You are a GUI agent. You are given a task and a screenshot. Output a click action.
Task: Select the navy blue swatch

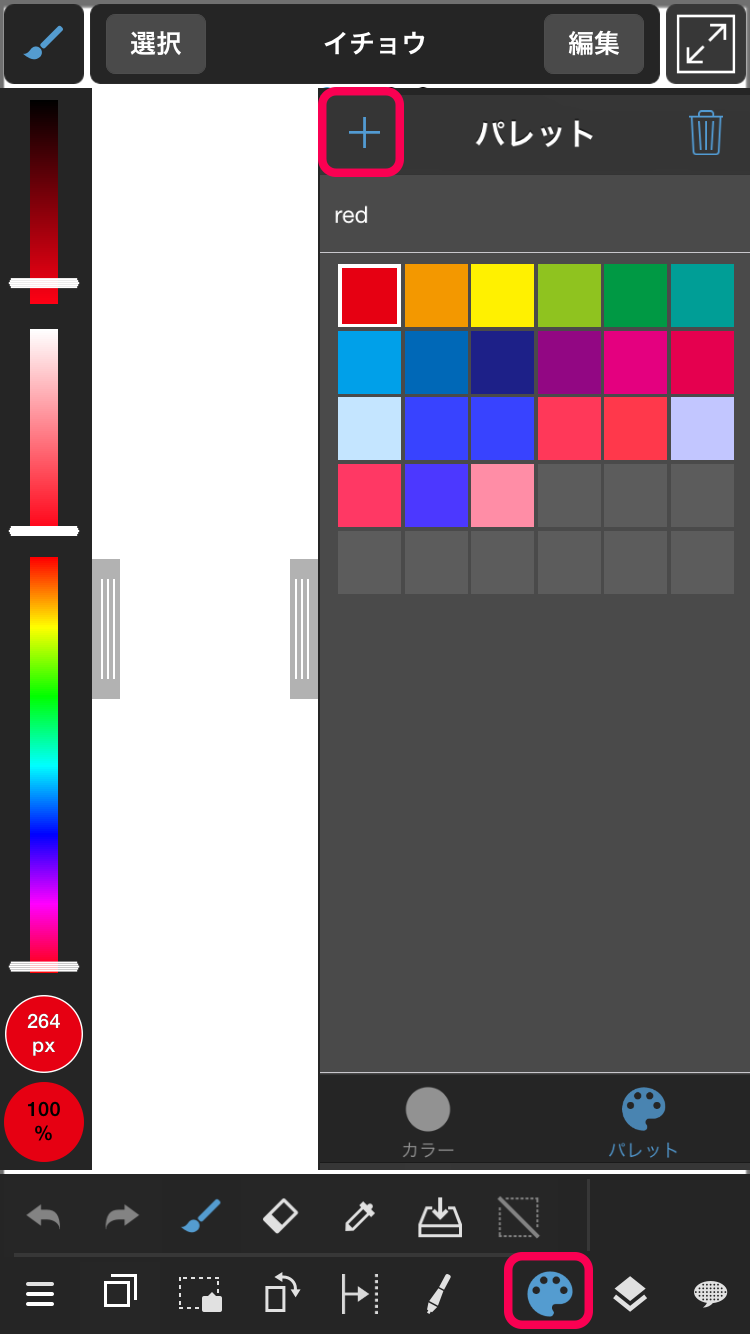502,362
